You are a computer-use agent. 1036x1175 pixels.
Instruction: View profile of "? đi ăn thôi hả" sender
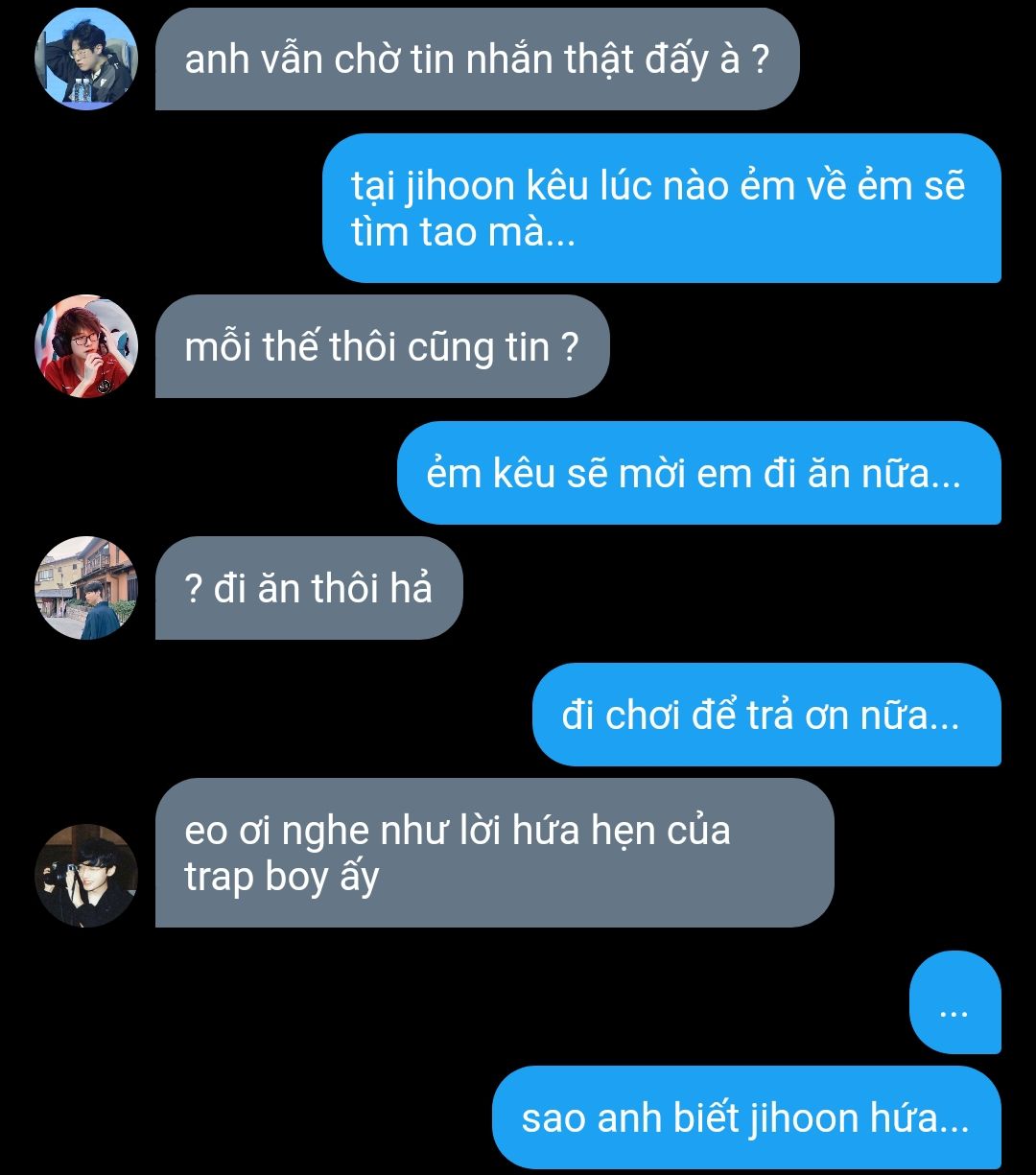click(x=86, y=588)
